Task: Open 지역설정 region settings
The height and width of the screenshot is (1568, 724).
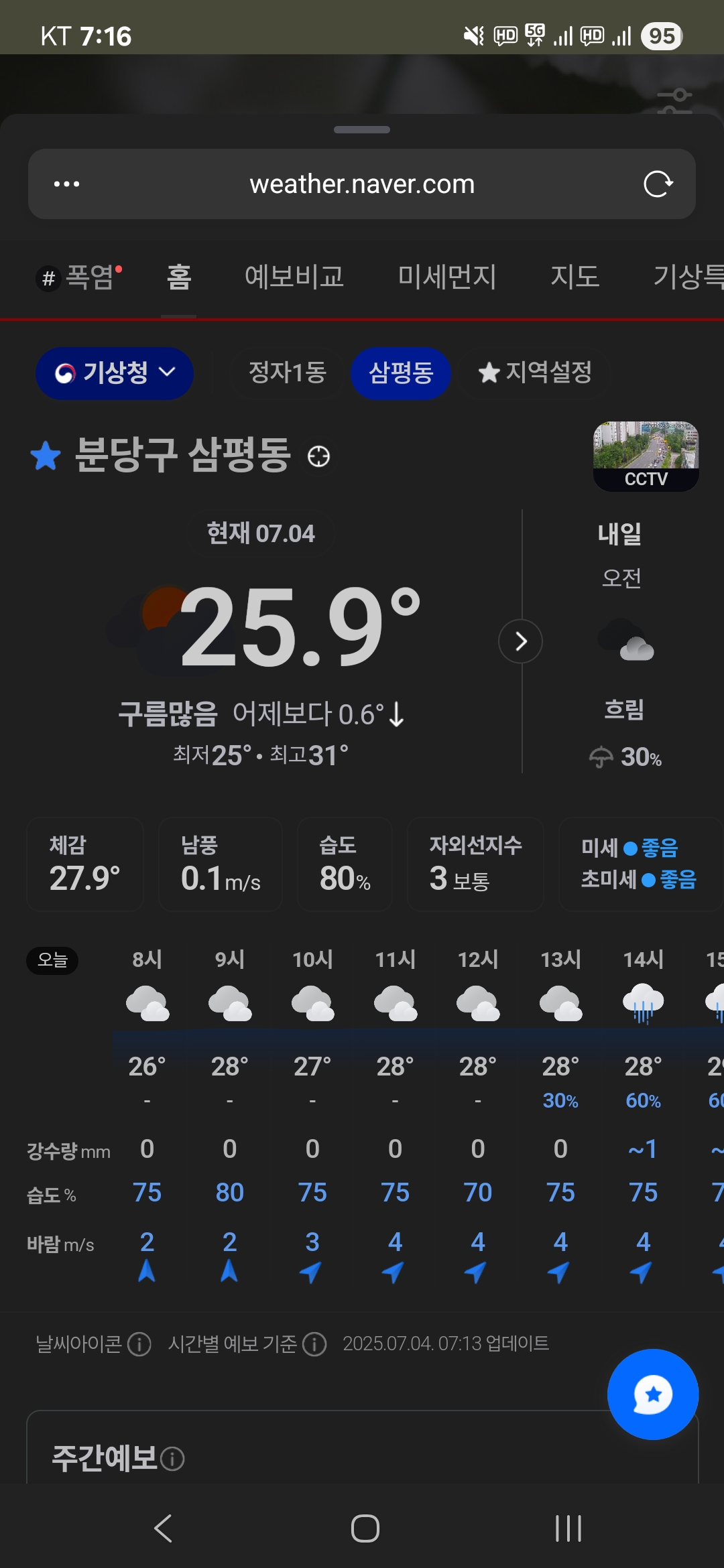Action: coord(535,373)
